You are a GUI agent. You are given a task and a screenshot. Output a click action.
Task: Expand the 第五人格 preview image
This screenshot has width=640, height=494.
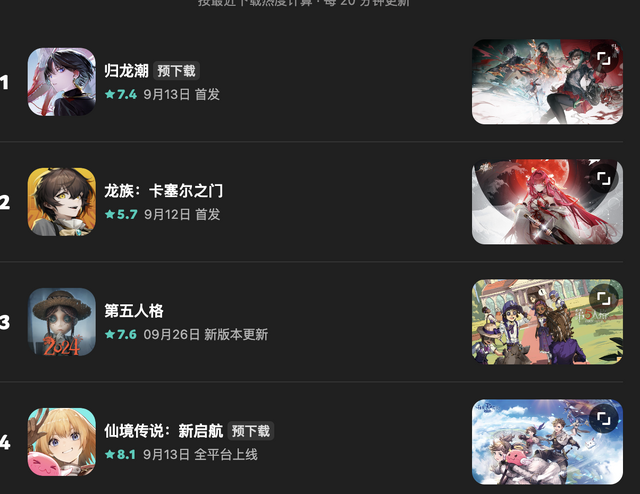(x=603, y=299)
